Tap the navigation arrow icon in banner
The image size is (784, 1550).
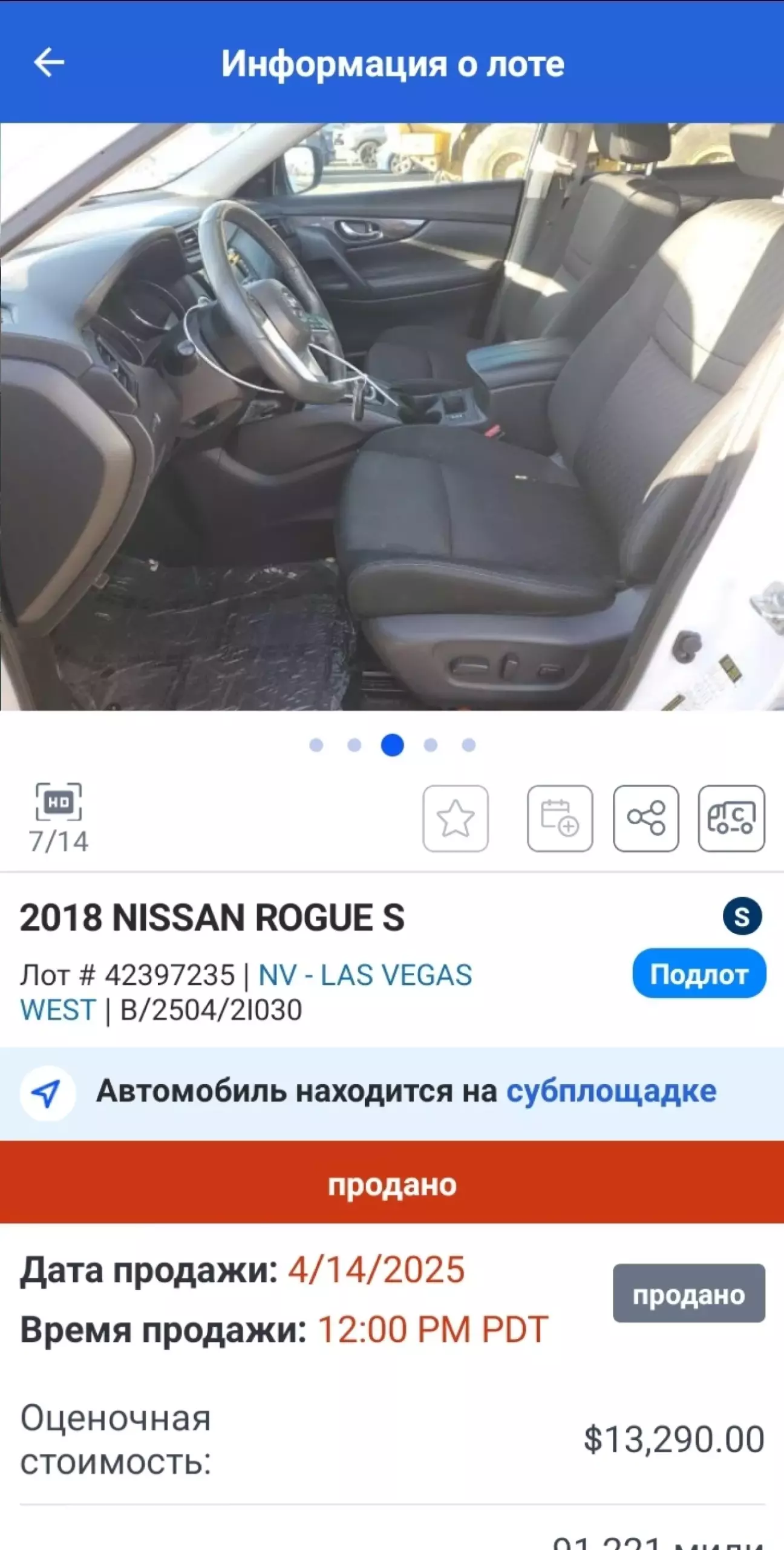pos(47,1093)
